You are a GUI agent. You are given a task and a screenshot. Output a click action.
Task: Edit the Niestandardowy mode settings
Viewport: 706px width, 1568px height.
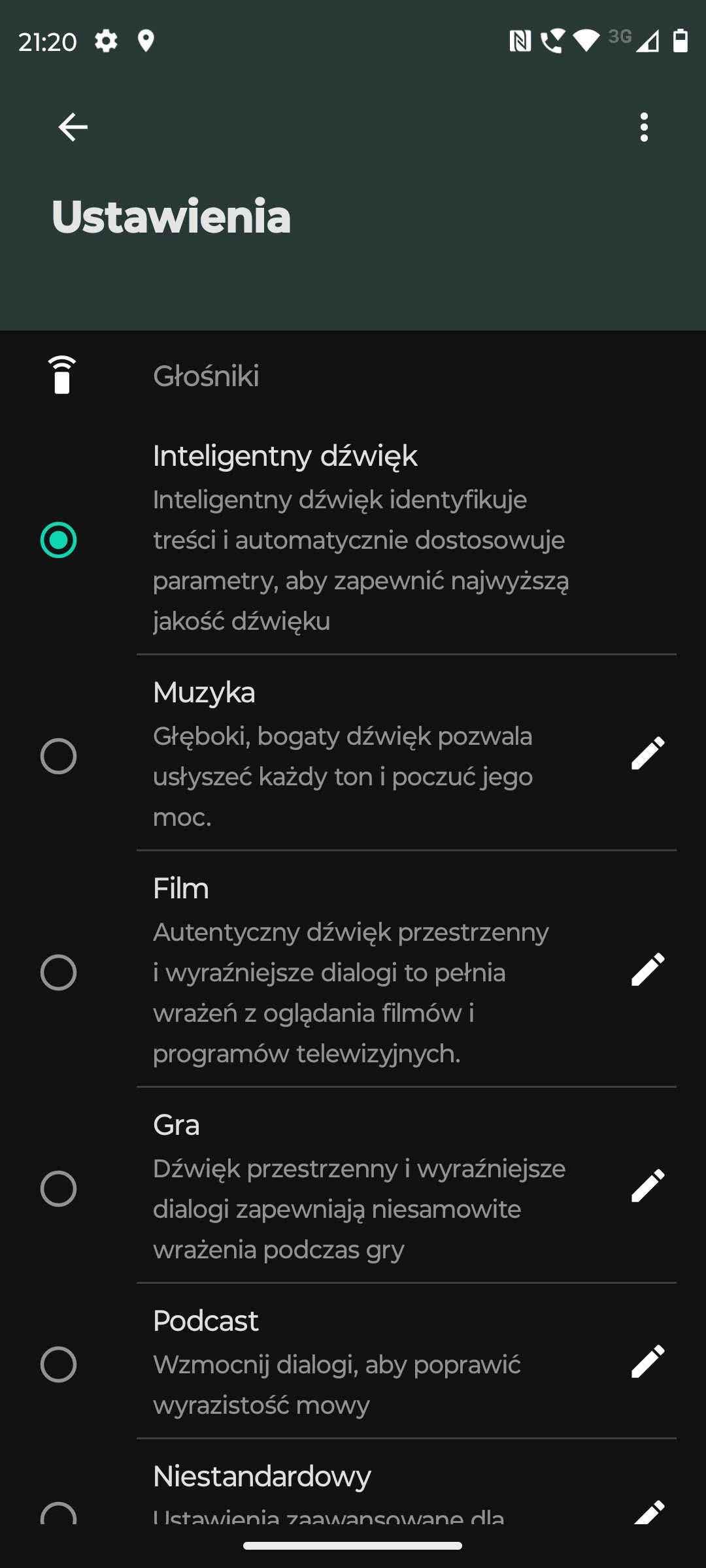(648, 1512)
